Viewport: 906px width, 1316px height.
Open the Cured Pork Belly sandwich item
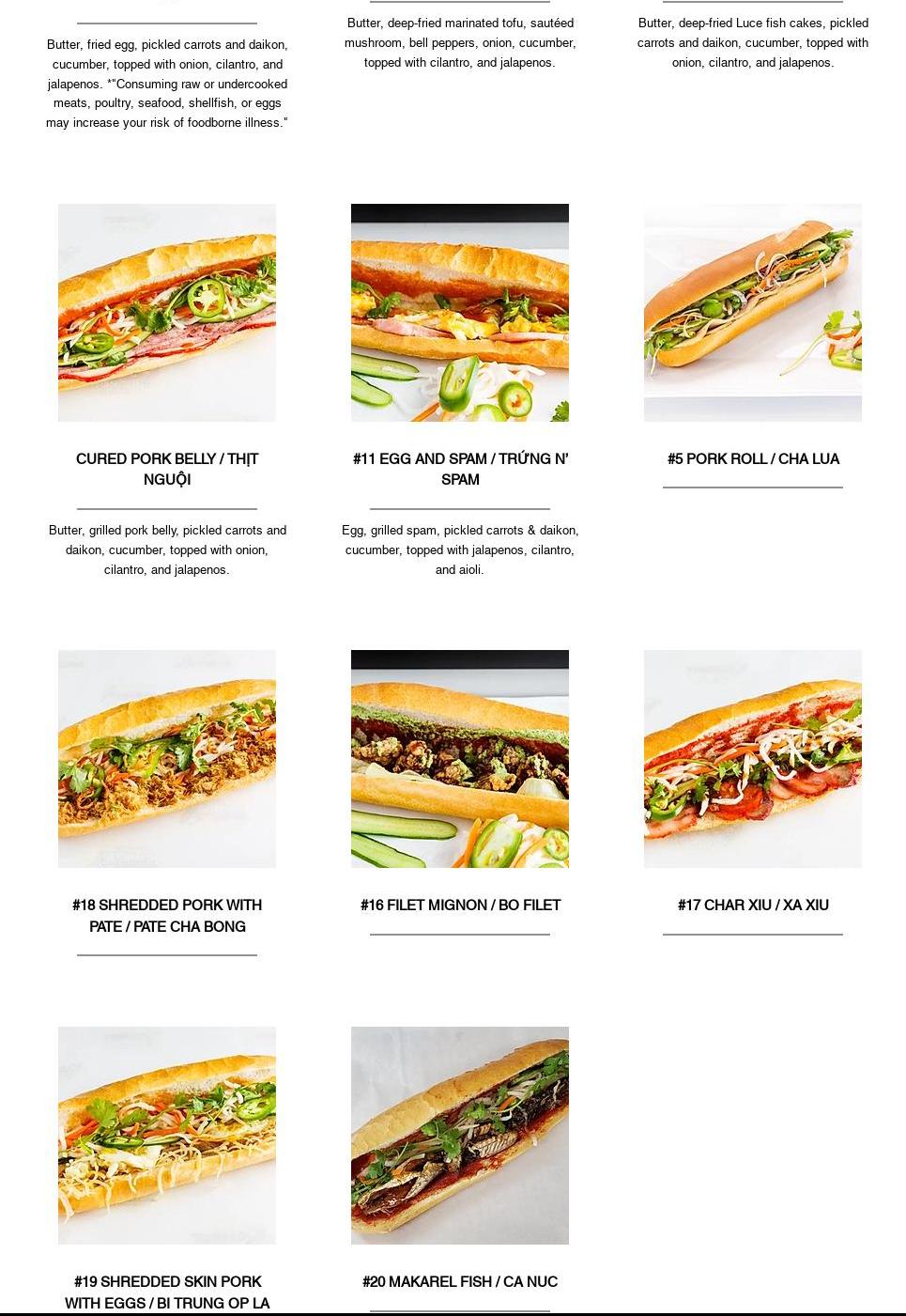(167, 313)
